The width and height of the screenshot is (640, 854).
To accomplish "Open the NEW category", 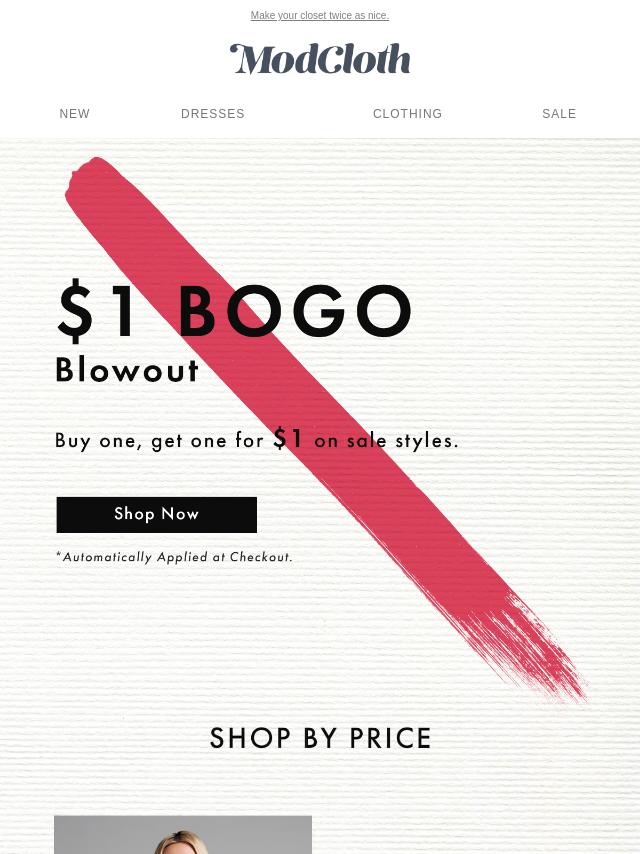I will click(x=75, y=114).
